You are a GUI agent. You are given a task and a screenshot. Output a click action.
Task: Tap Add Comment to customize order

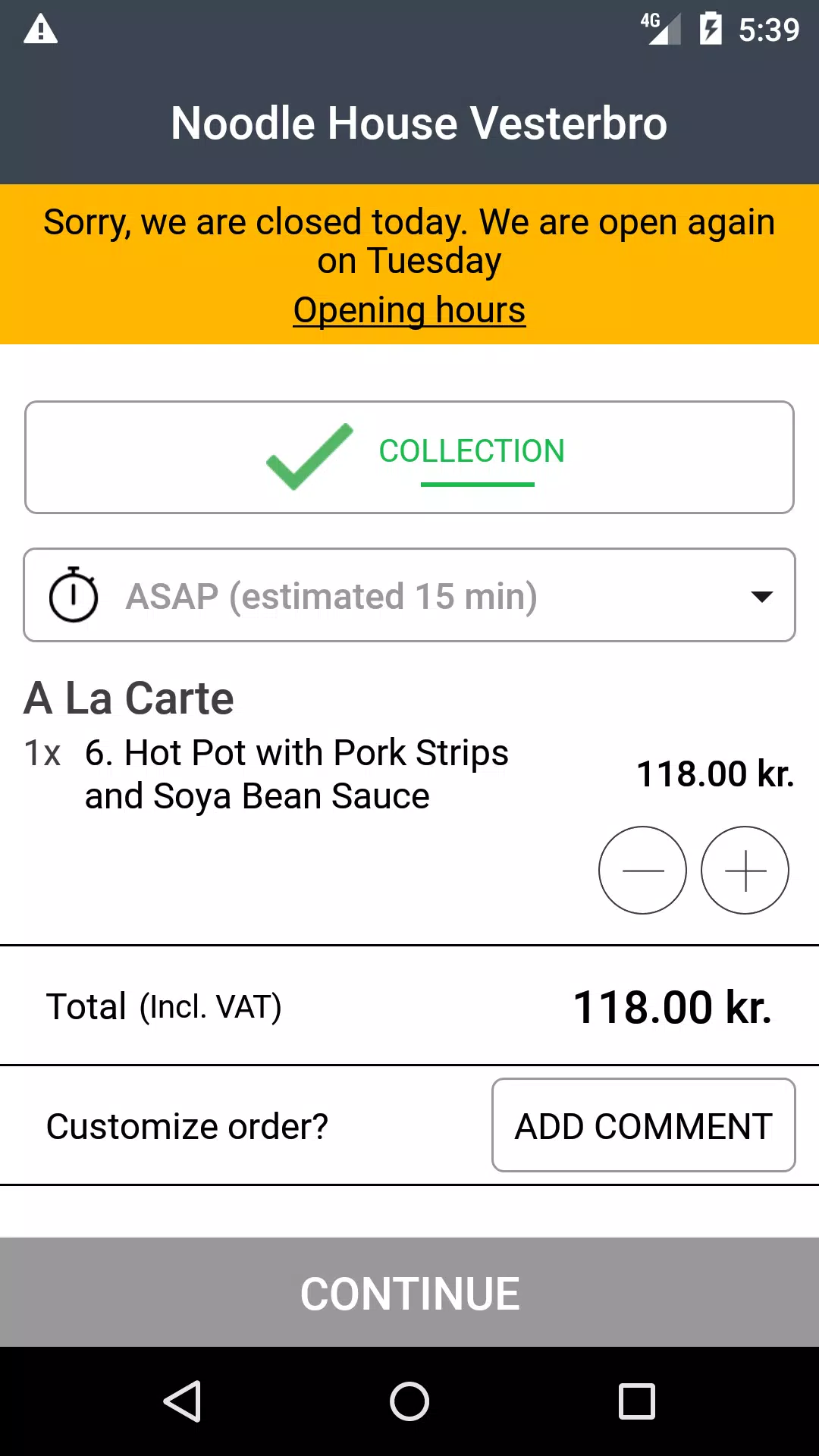click(x=644, y=1125)
